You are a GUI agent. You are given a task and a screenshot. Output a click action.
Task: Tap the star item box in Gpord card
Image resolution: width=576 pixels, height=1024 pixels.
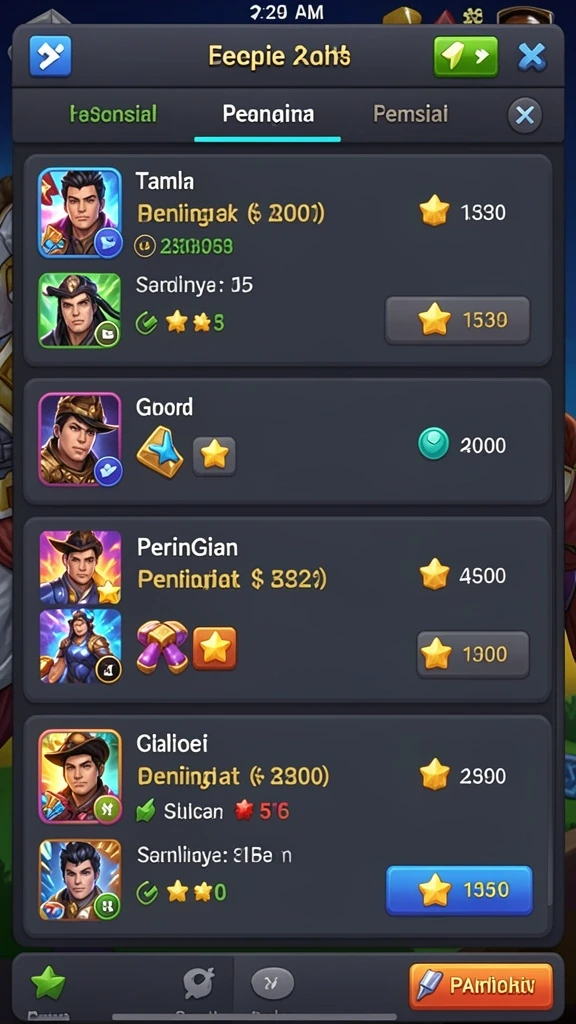tap(214, 455)
